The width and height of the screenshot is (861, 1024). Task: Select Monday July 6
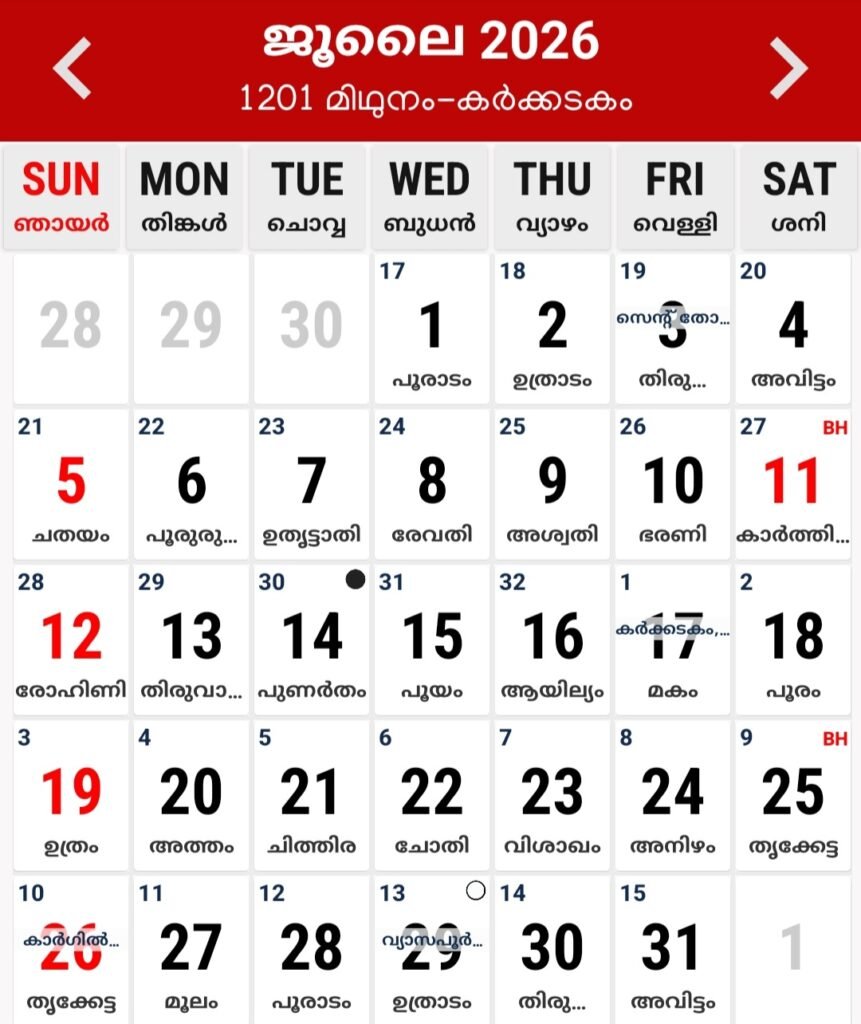[x=191, y=484]
